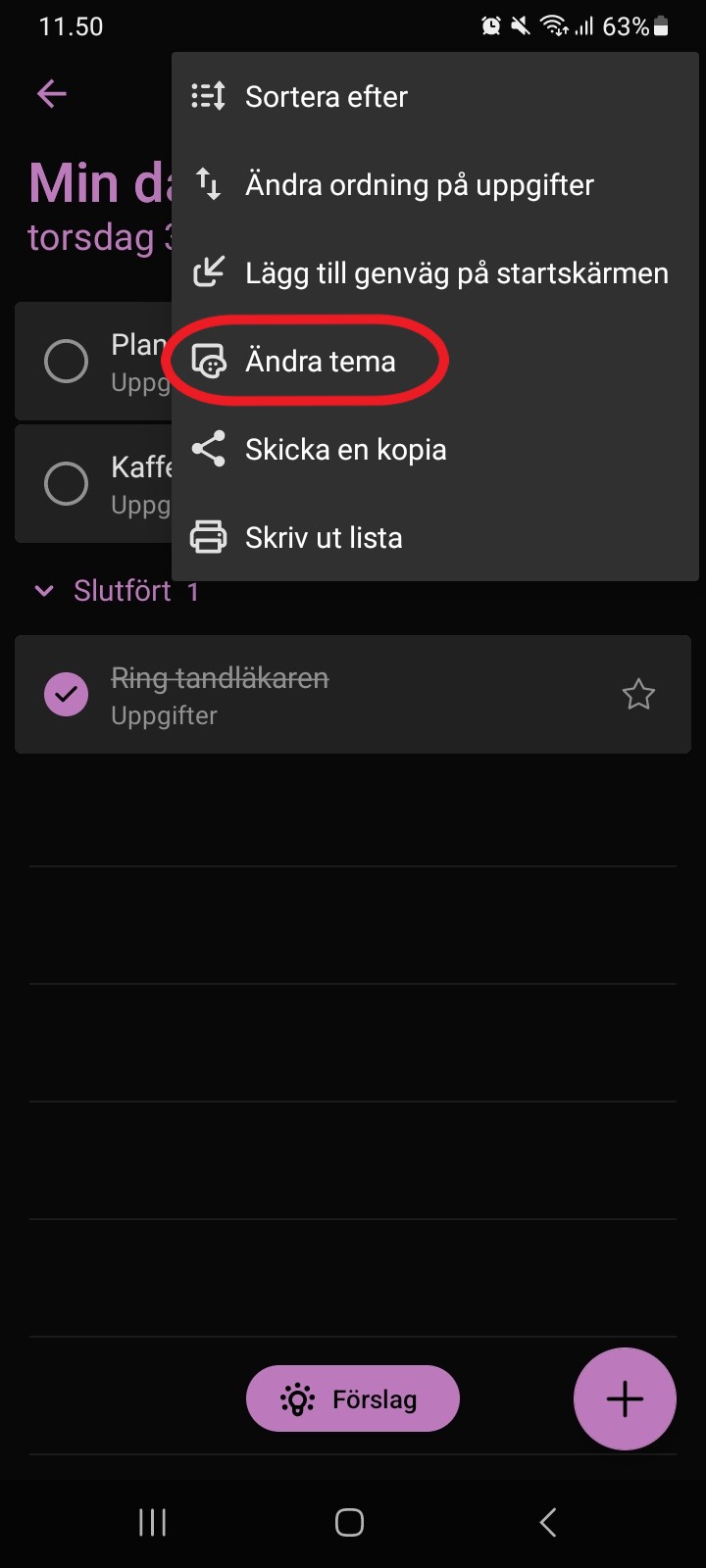Collapse the Slutfört section
Viewport: 706px width, 1568px height.
pyautogui.click(x=44, y=591)
